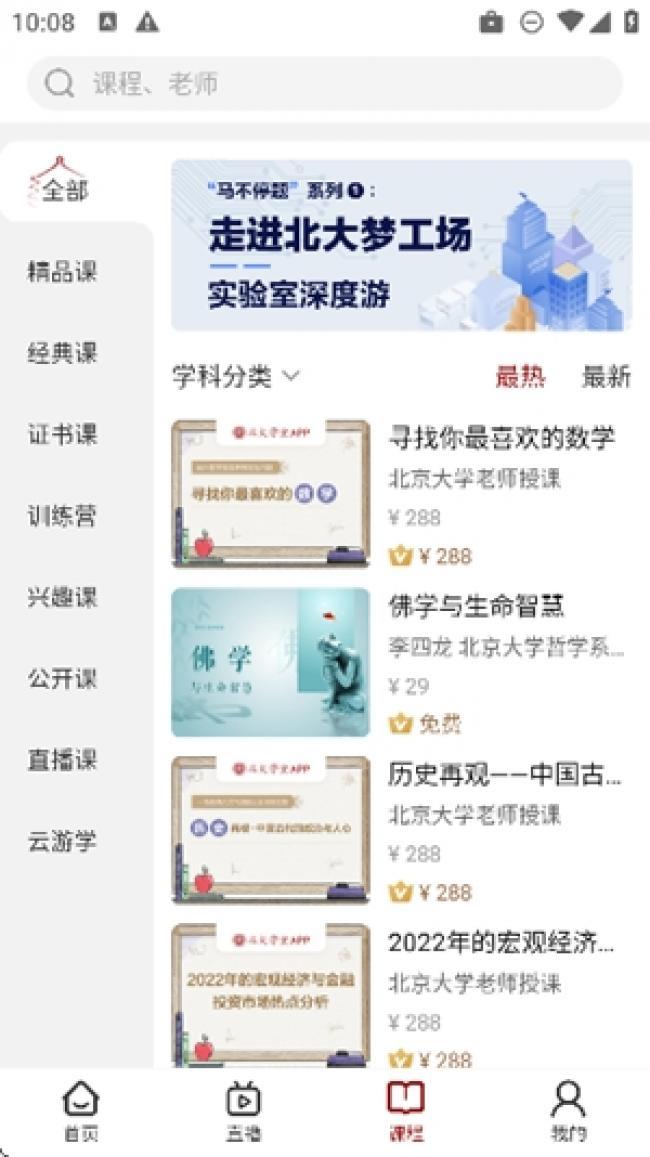Select the 经典课 category
Image resolution: width=650 pixels, height=1157 pixels.
[62, 353]
